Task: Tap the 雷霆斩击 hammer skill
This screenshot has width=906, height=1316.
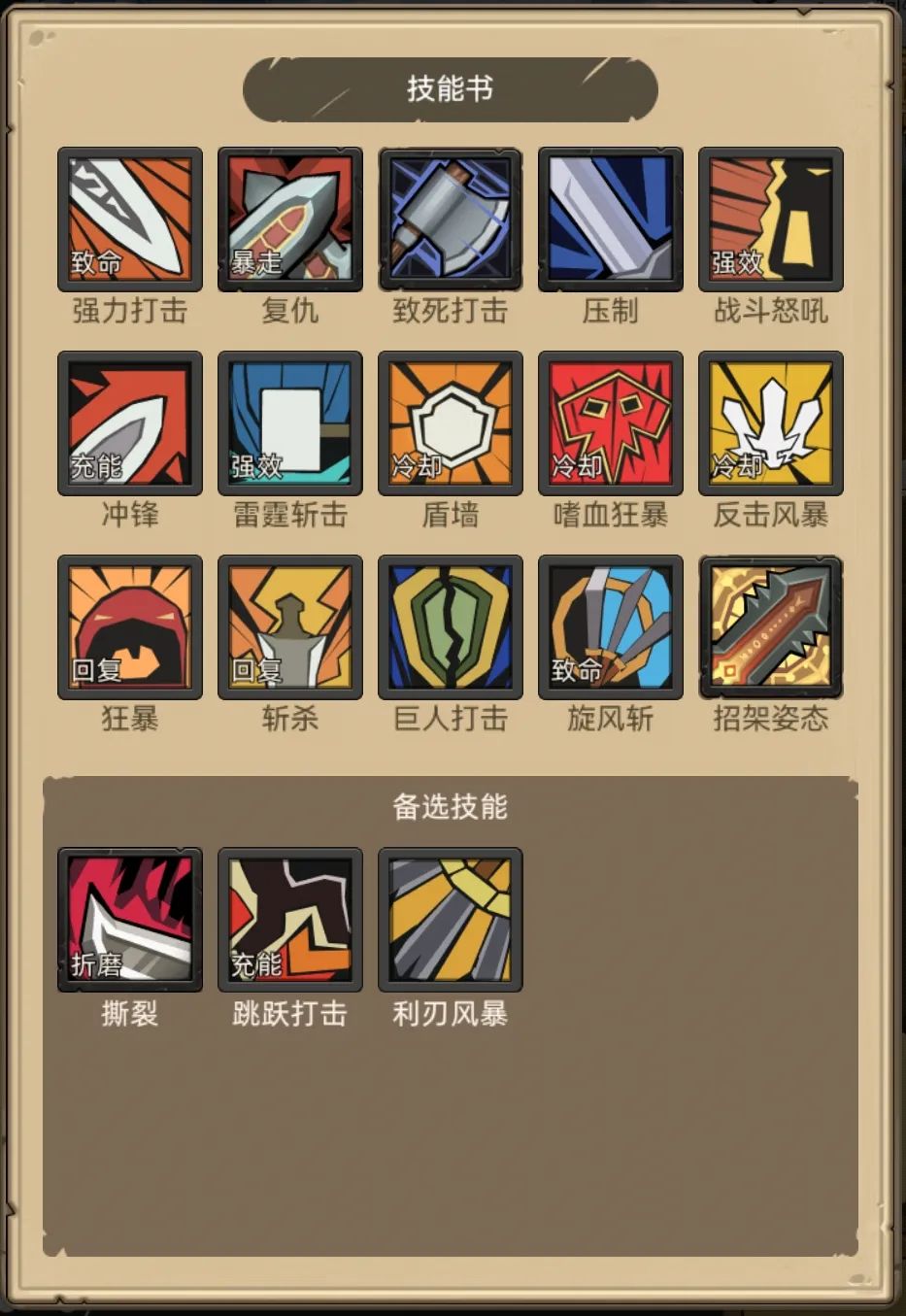Action: pyautogui.click(x=290, y=423)
